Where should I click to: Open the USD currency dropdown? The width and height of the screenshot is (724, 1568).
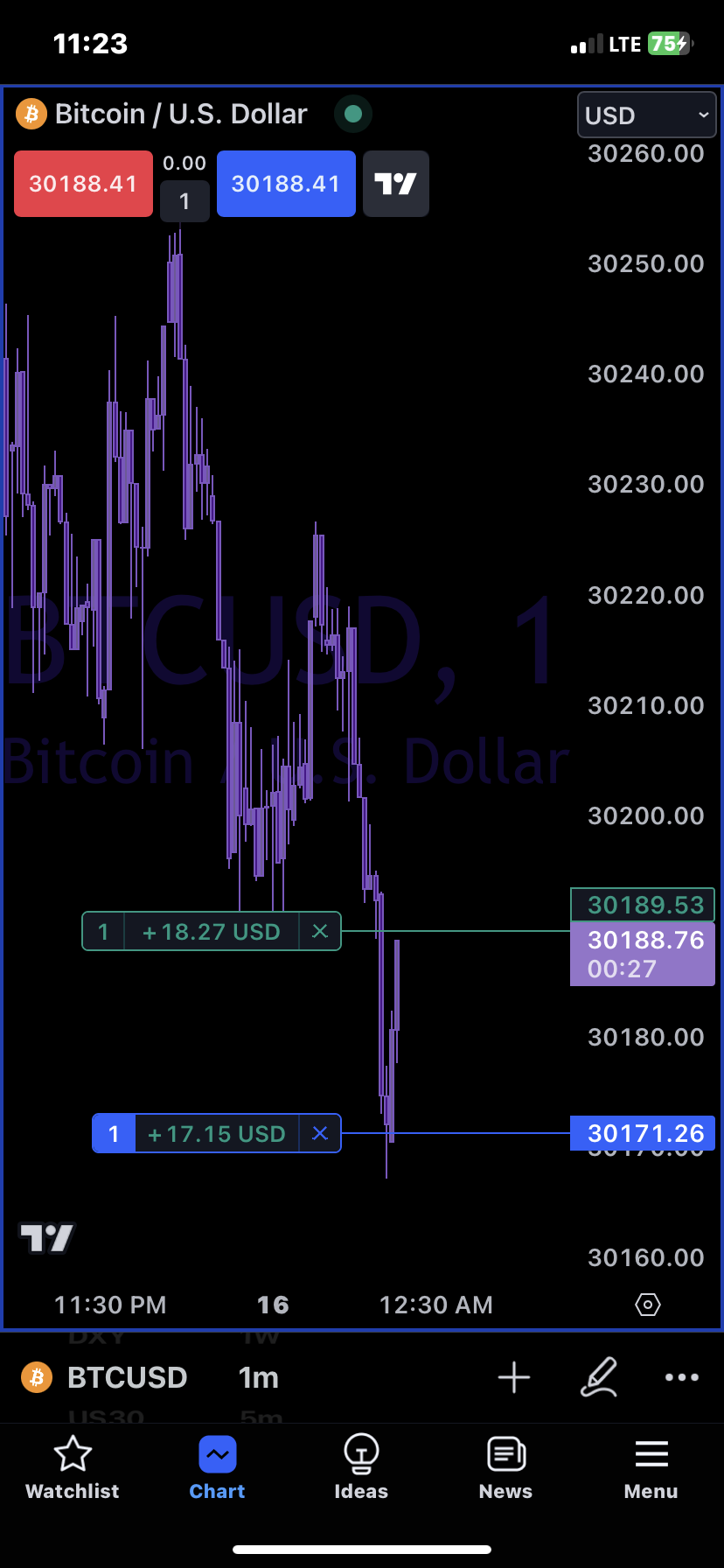point(646,115)
